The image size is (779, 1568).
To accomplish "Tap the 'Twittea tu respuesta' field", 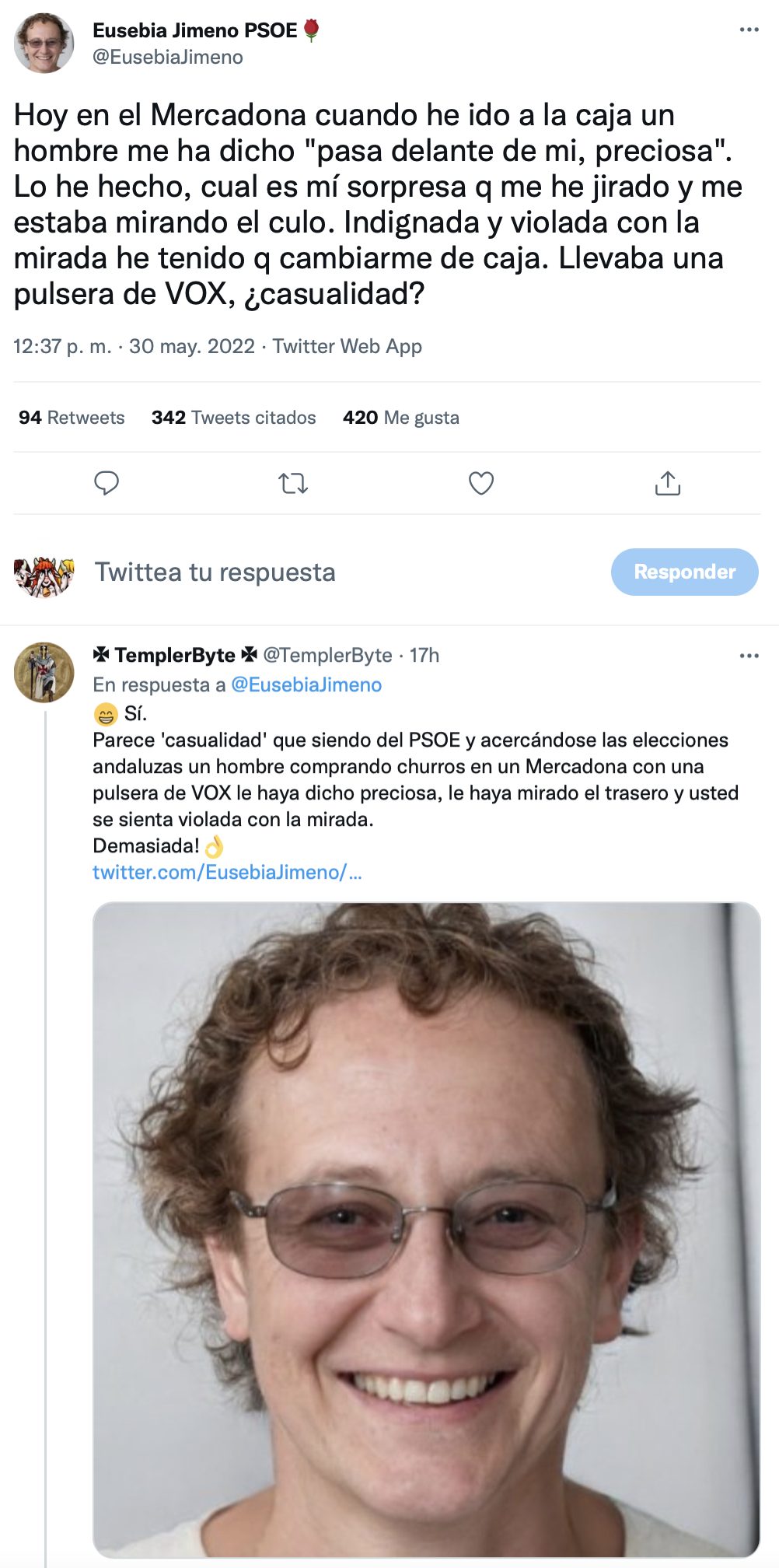I will point(215,572).
